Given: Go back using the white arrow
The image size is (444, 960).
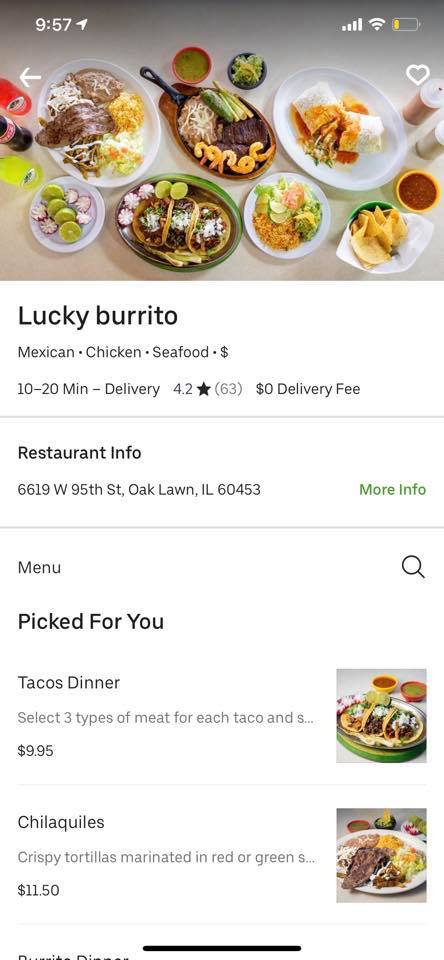Looking at the screenshot, I should pyautogui.click(x=30, y=77).
